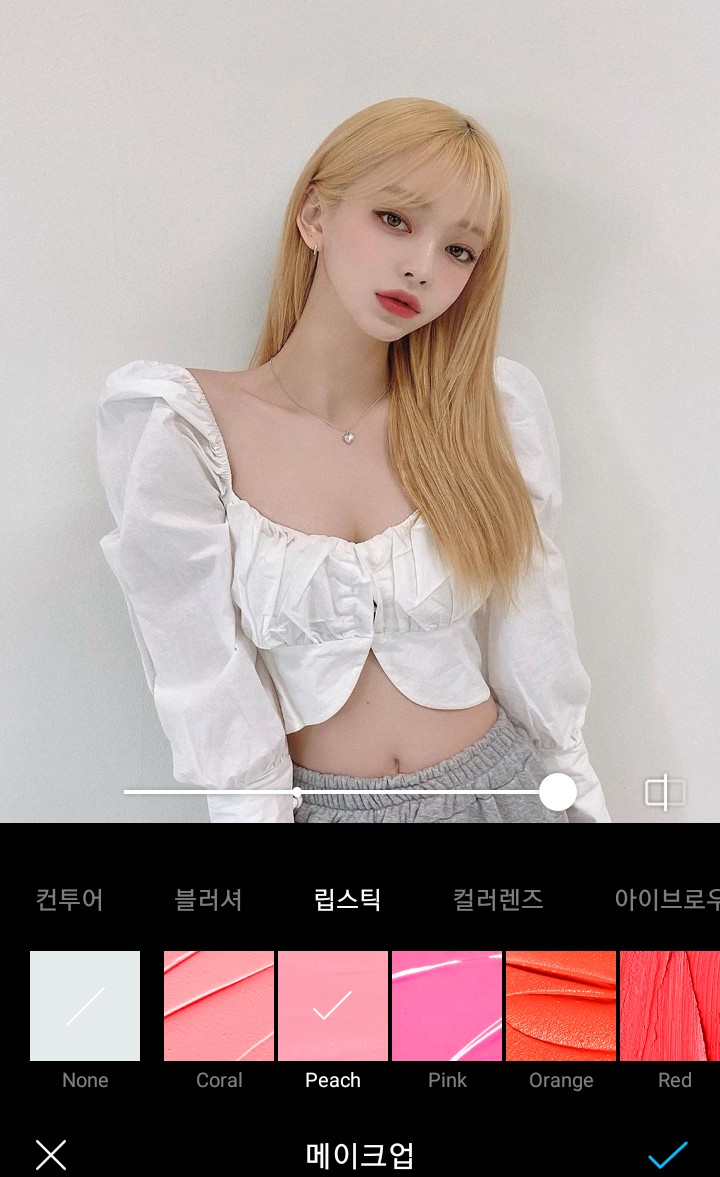Go to the 아이브로우 tab
The width and height of the screenshot is (720, 1177).
tap(666, 899)
